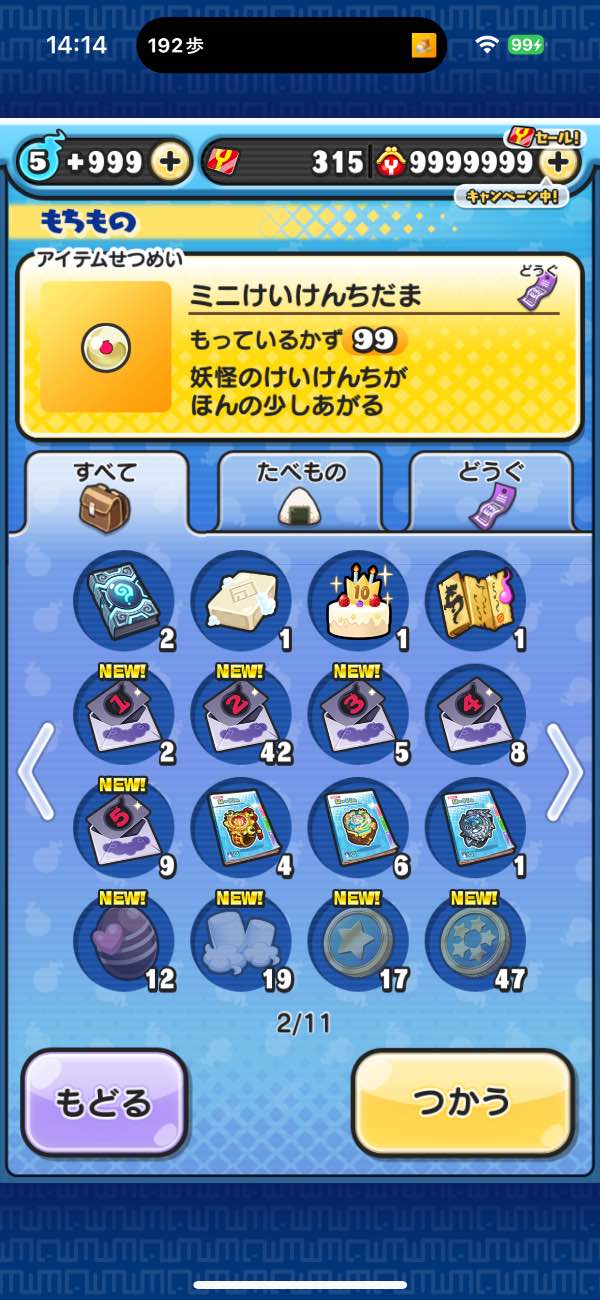The image size is (600, 1300).
Task: Go back with the もどる button
Action: tap(104, 1102)
